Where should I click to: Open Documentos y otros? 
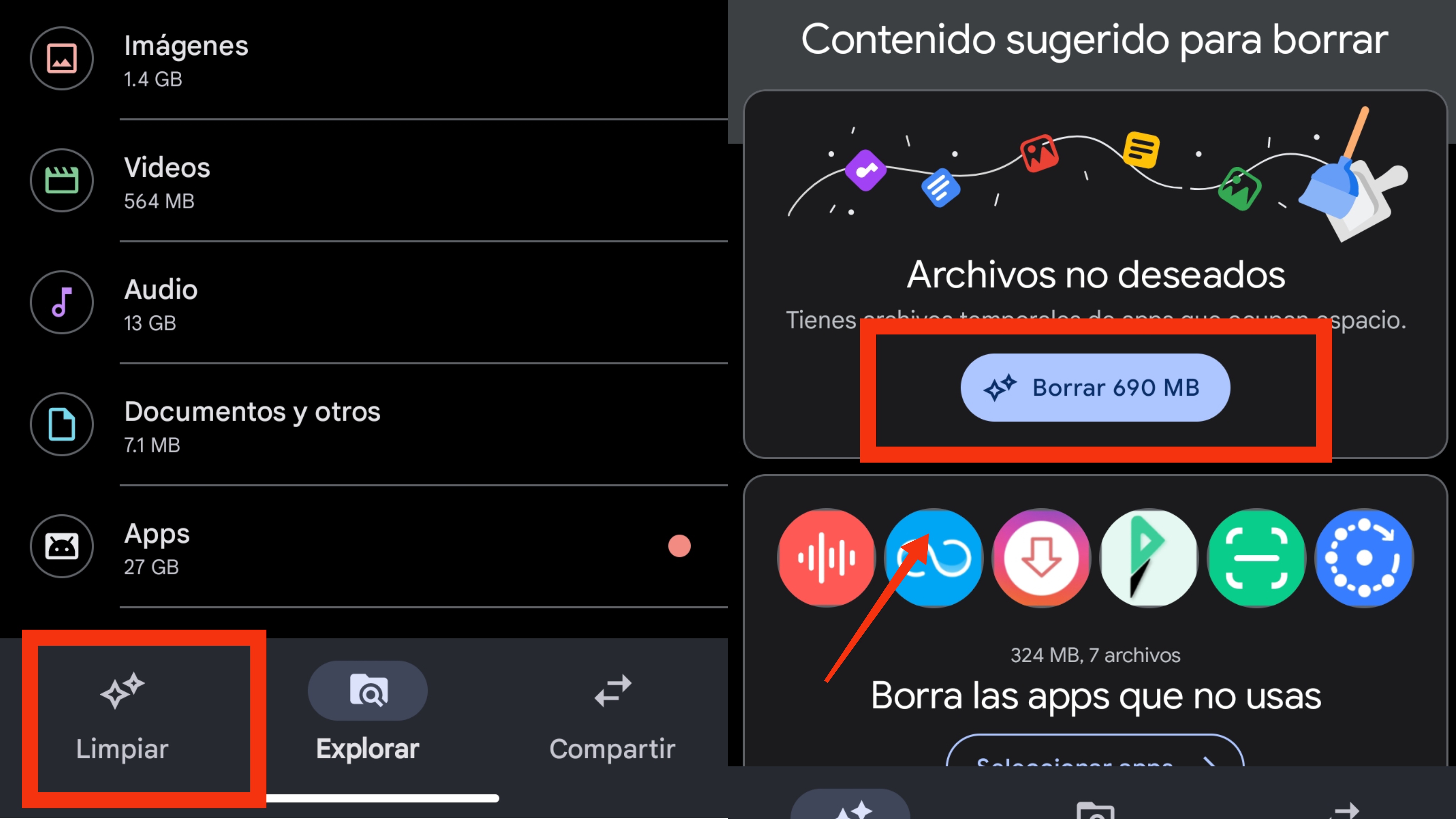(x=252, y=425)
